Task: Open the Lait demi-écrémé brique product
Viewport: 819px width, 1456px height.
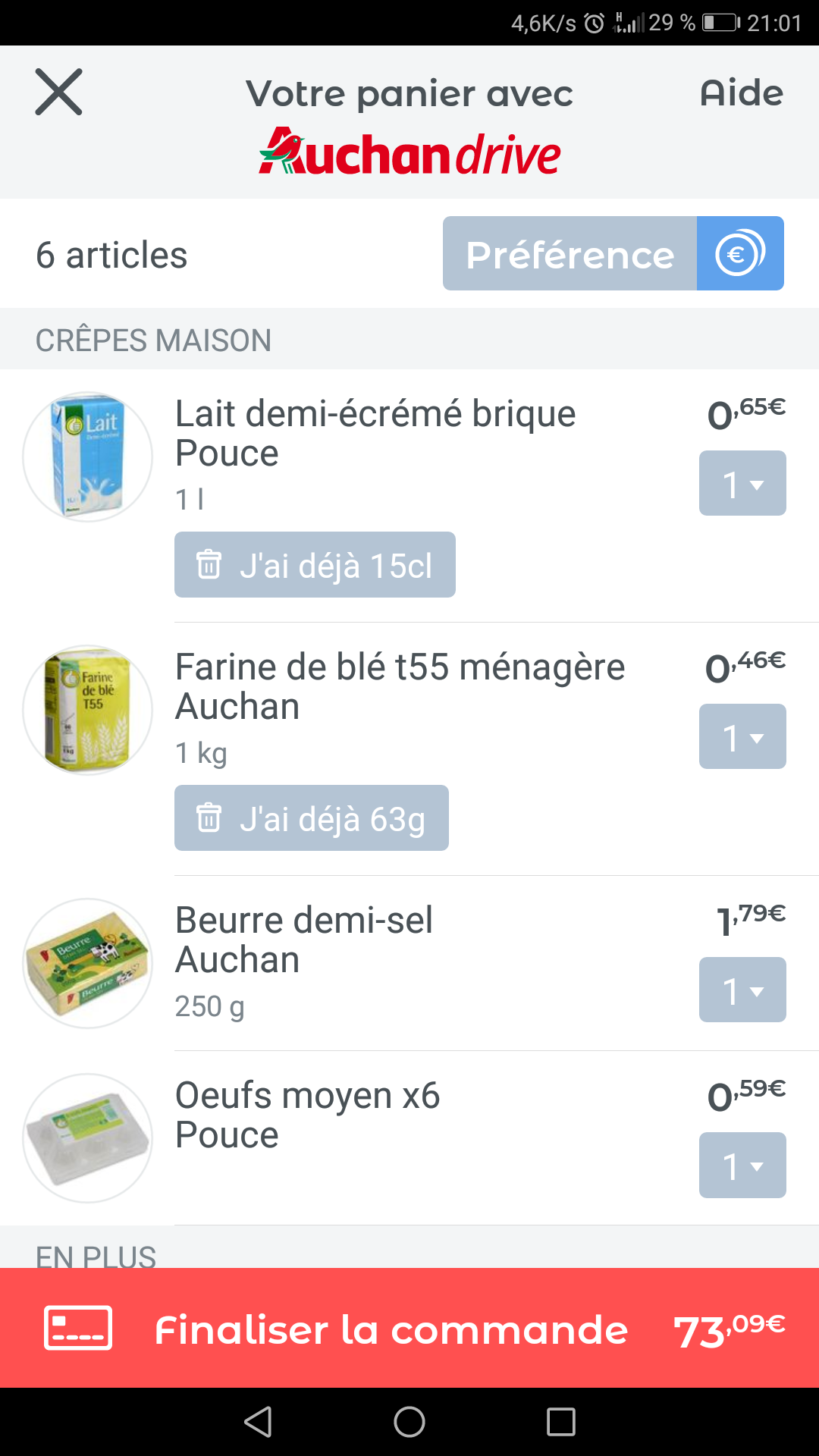Action: click(375, 433)
